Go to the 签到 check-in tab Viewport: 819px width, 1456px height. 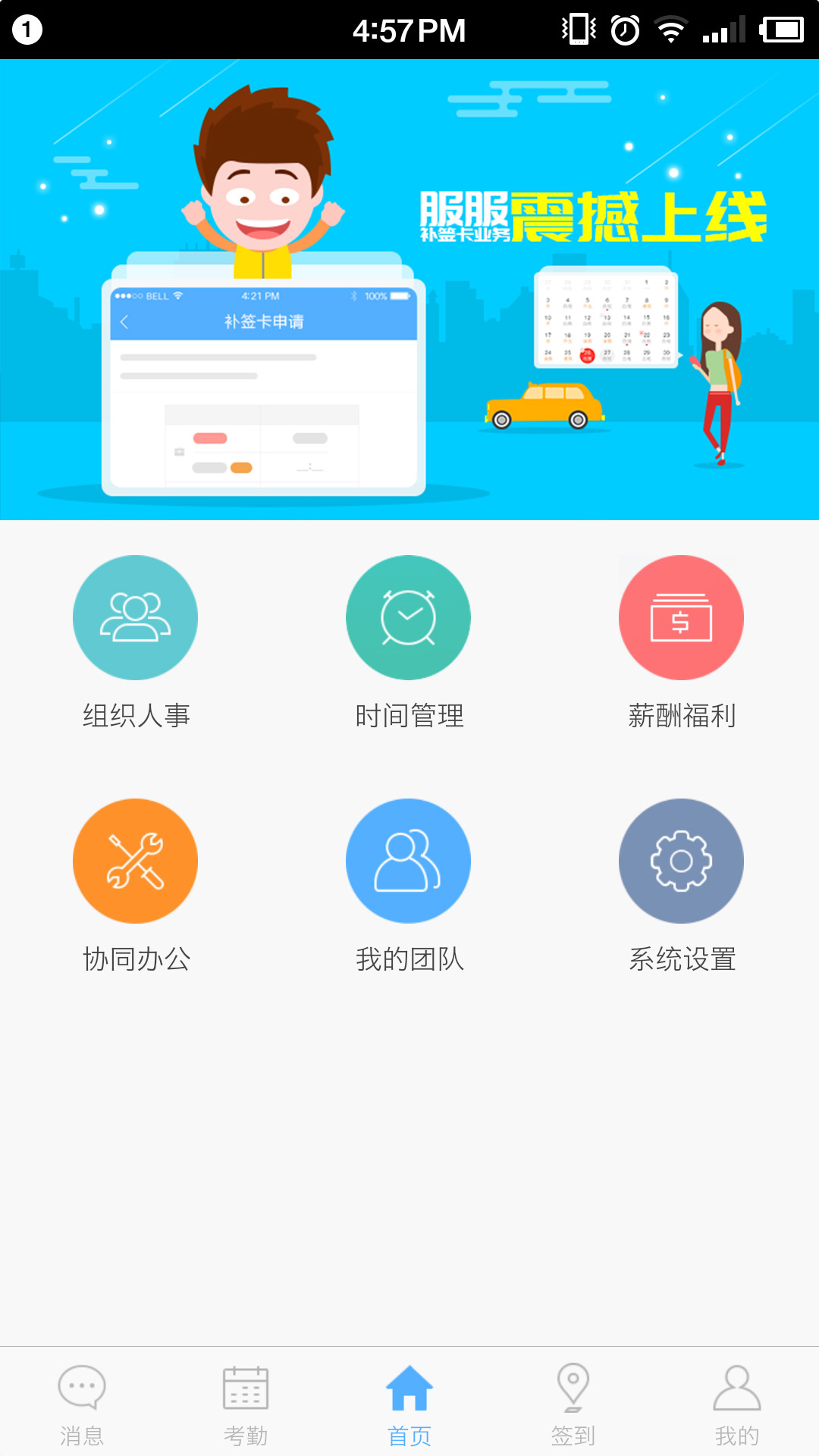point(573,1403)
